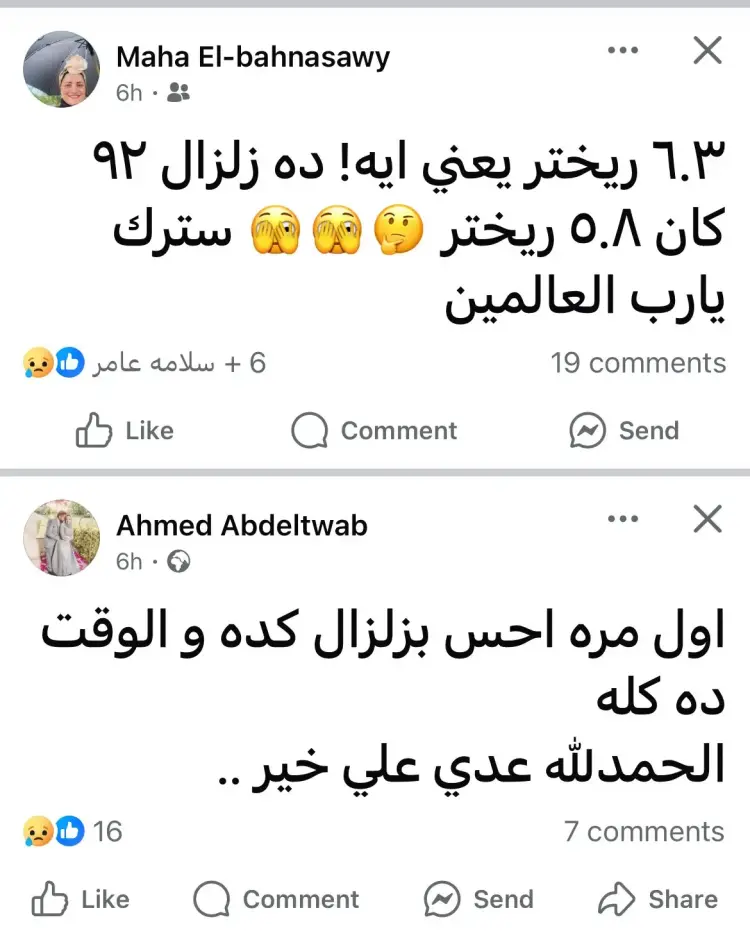Comment on Maha El-bahnasawy's post
Viewport: 750px width, 931px height.
[374, 431]
